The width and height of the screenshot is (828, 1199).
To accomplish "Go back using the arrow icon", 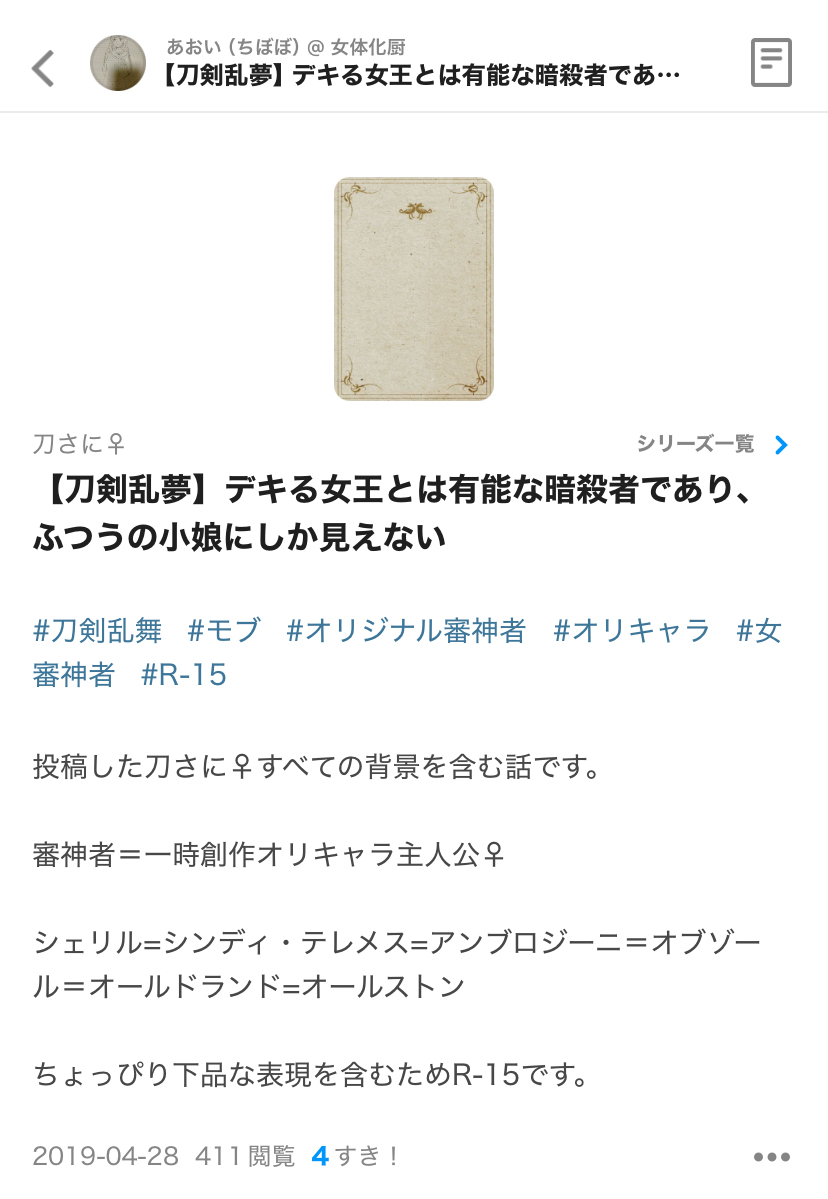I will [43, 68].
